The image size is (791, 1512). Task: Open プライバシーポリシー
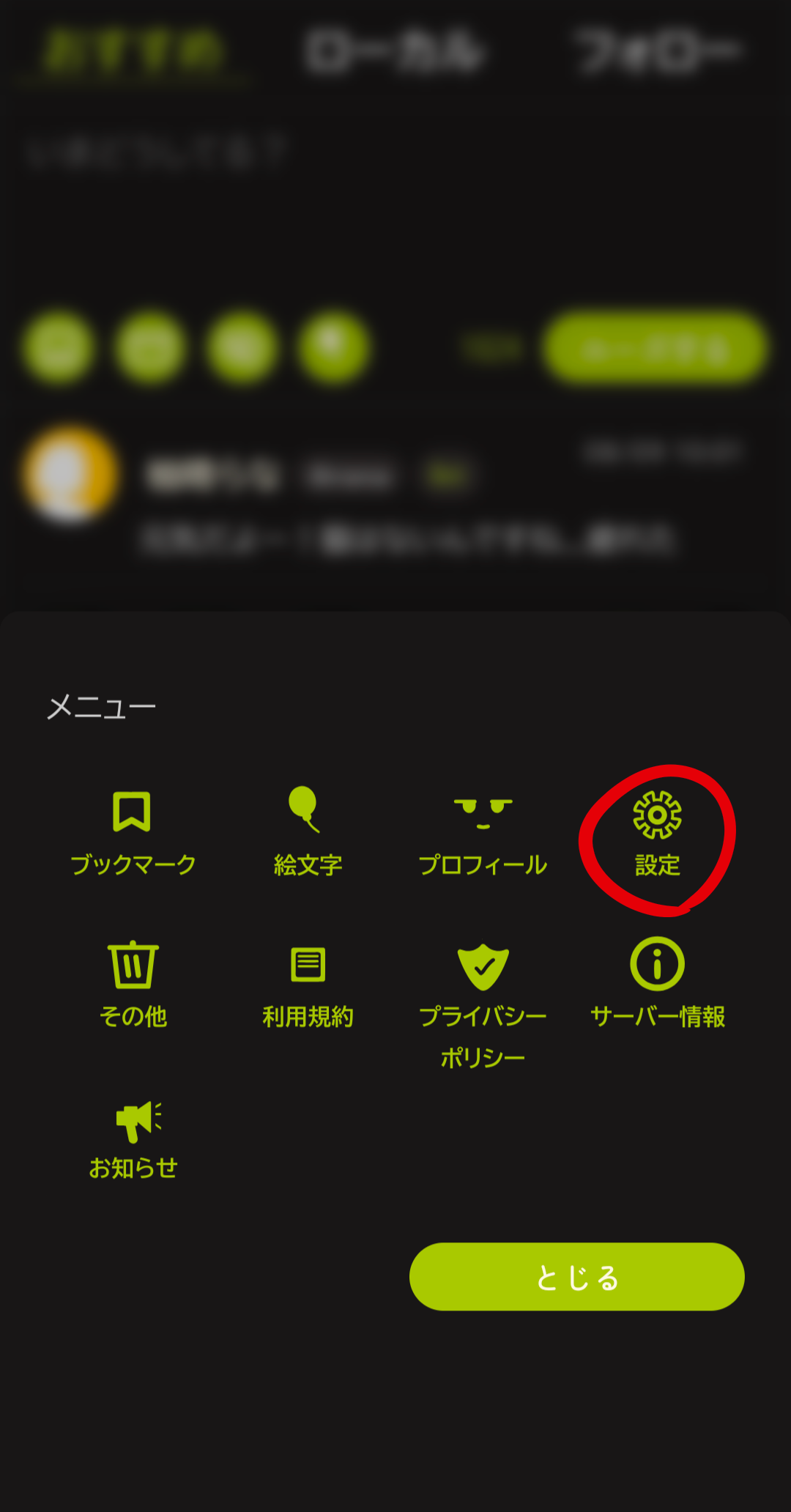point(483,1002)
